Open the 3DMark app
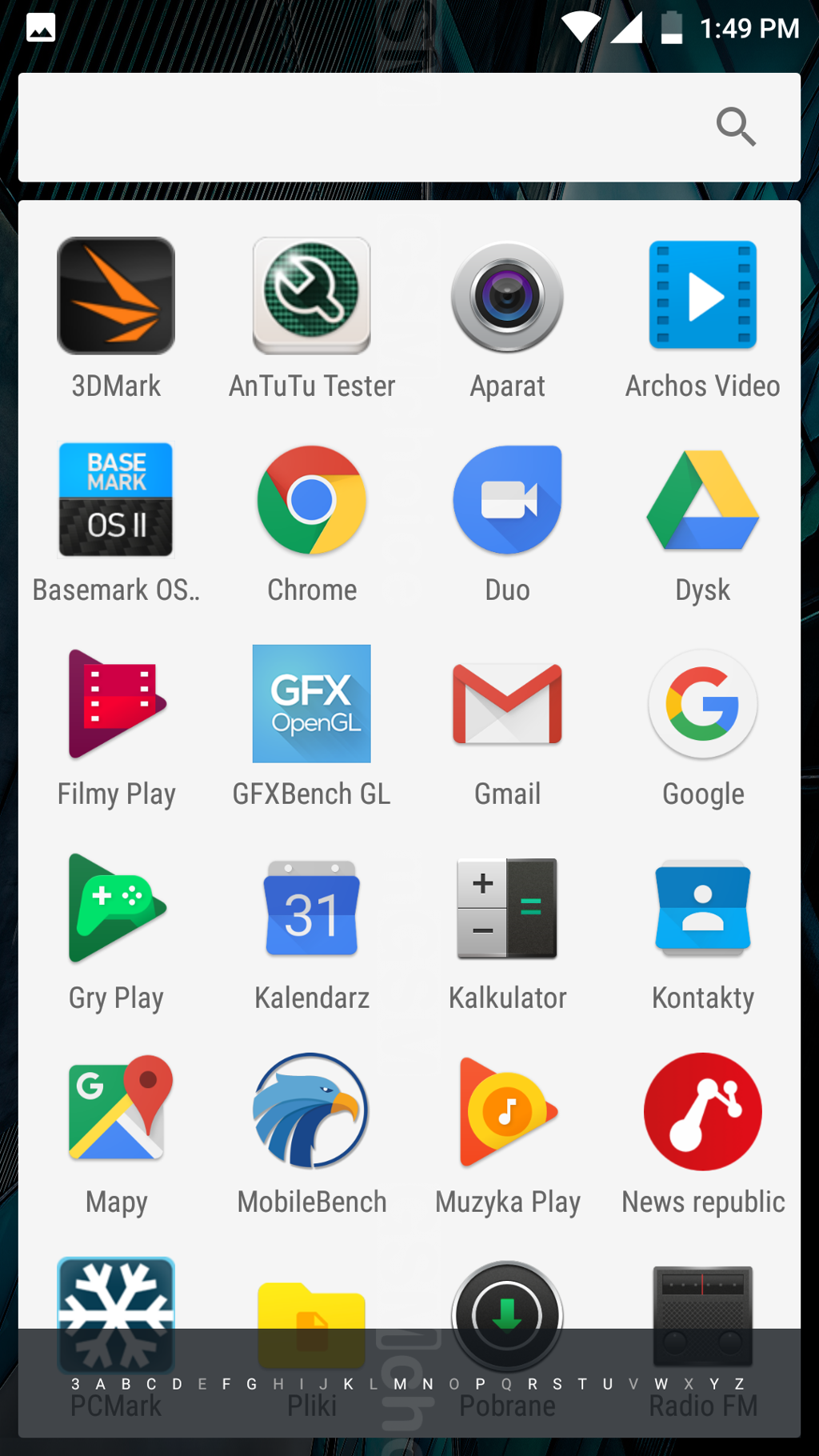 (116, 296)
